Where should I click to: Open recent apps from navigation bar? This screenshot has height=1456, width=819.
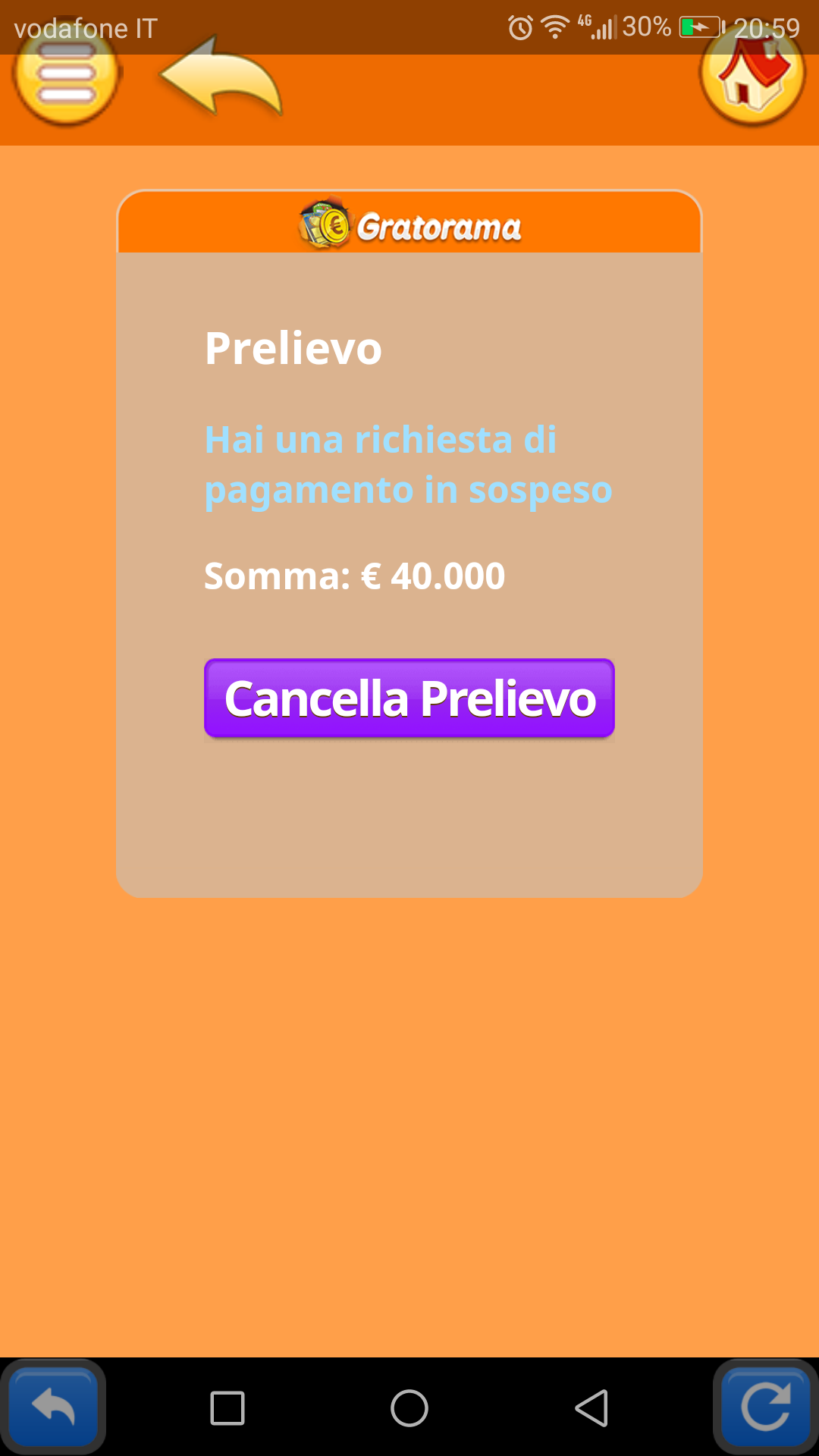pos(227,1408)
